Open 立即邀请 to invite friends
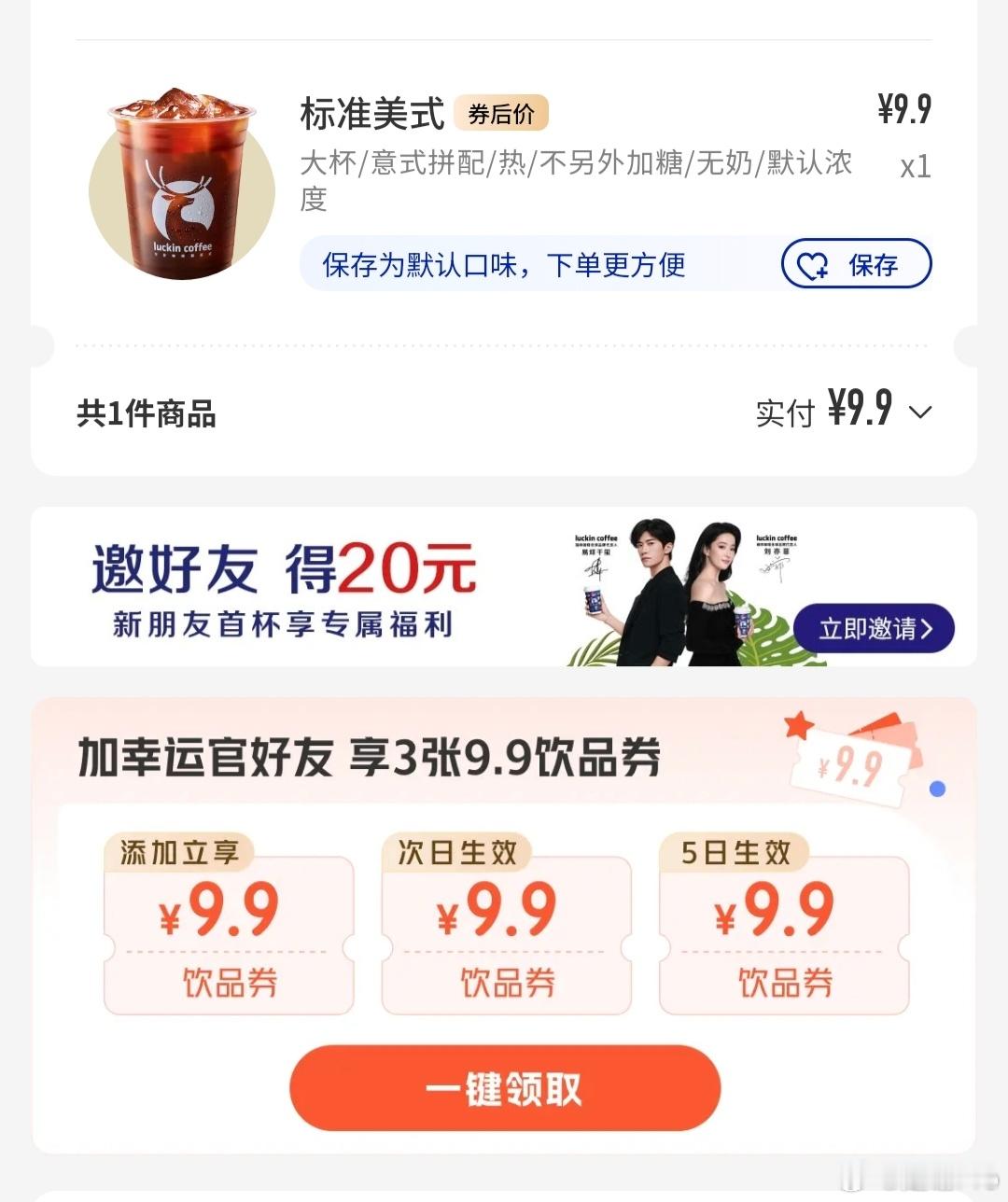1008x1202 pixels. (x=875, y=629)
